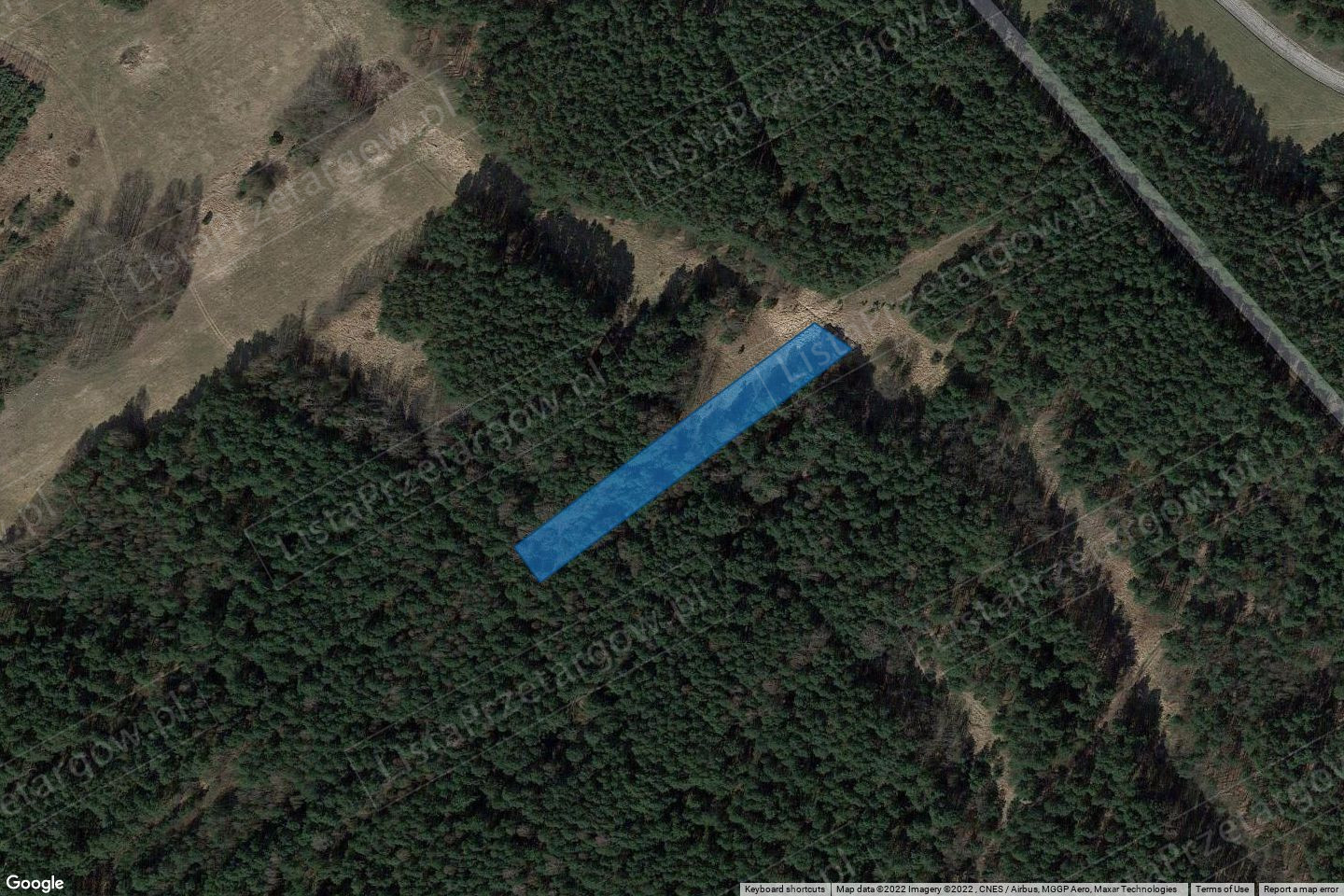The width and height of the screenshot is (1344, 896).
Task: Tap the blue highlighted parcel polygon
Action: pos(681,452)
